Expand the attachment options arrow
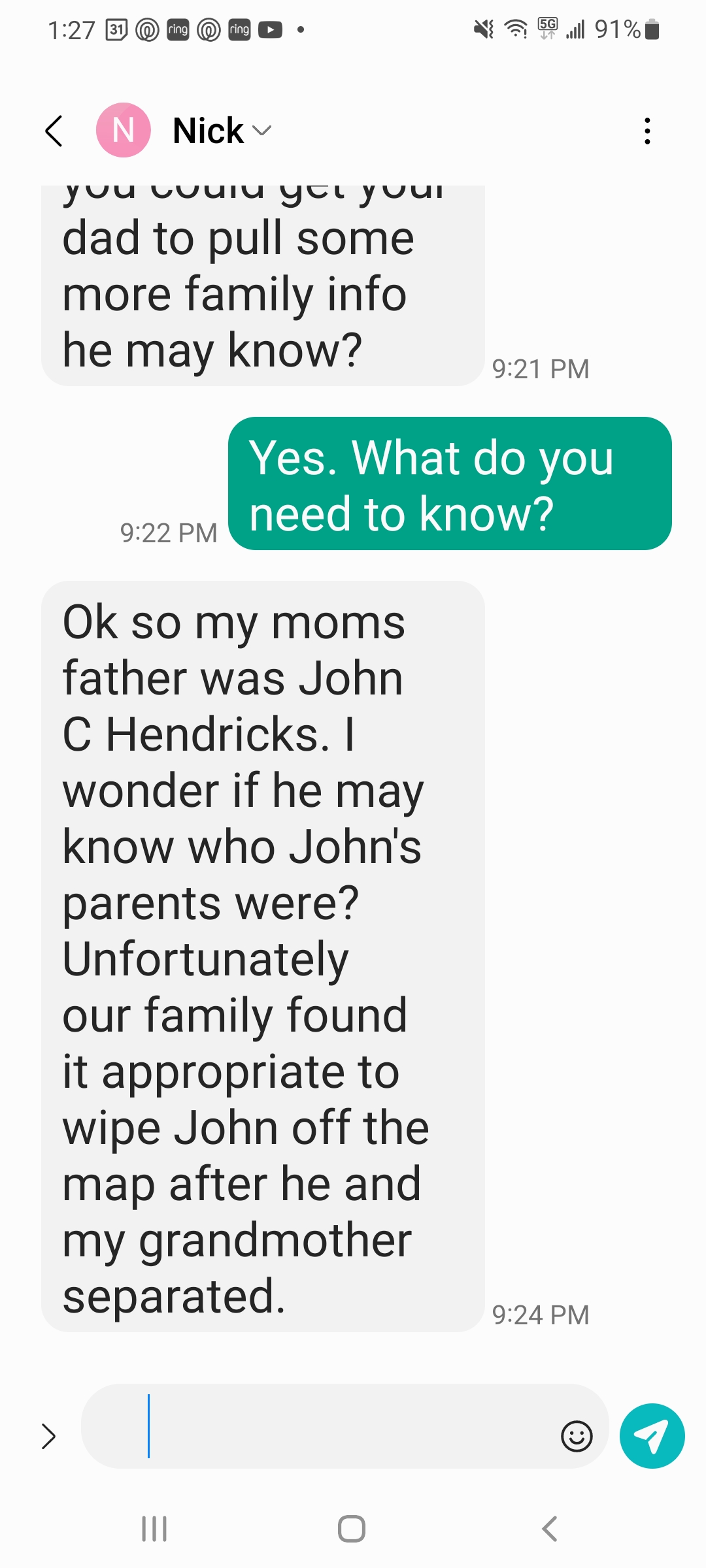The image size is (706, 1568). [x=48, y=1436]
